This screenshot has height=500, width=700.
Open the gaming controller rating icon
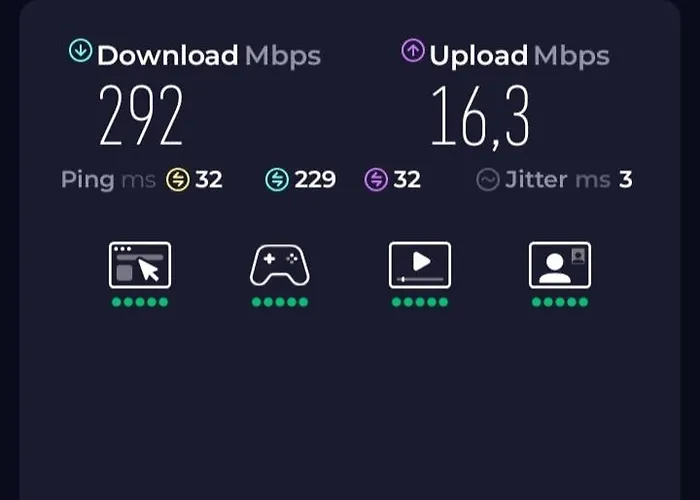click(279, 265)
